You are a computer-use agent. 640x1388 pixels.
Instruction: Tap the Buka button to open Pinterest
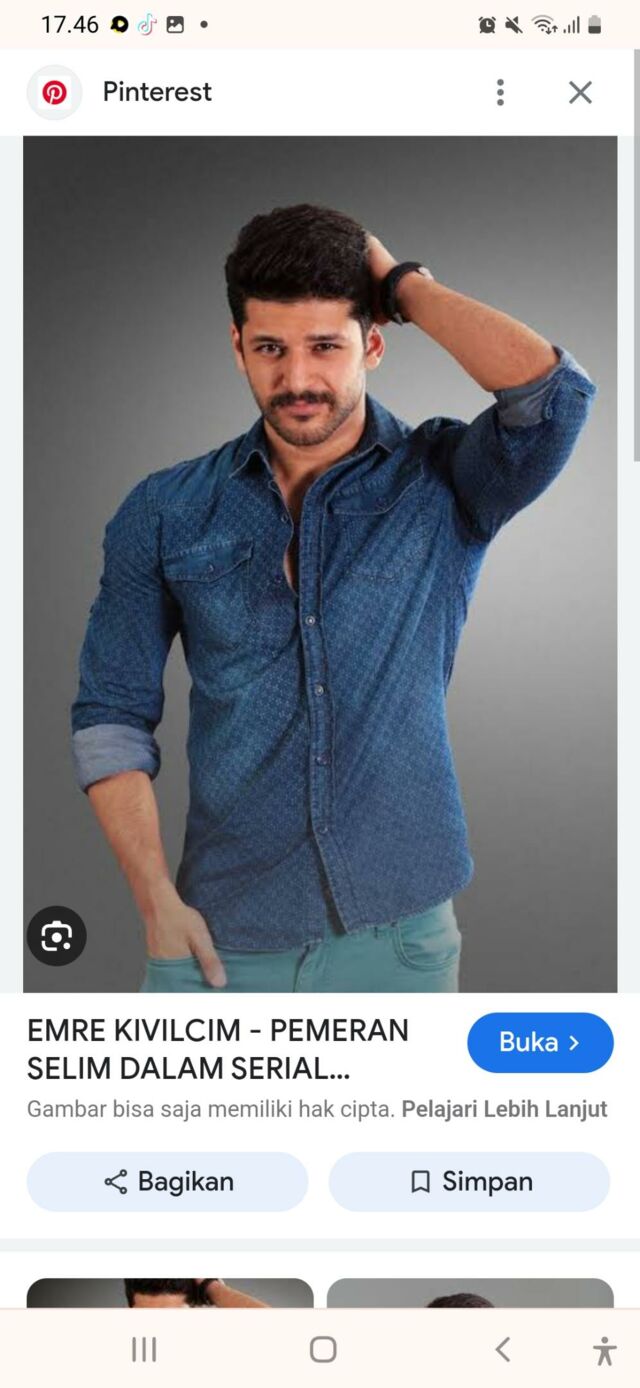click(x=540, y=1042)
